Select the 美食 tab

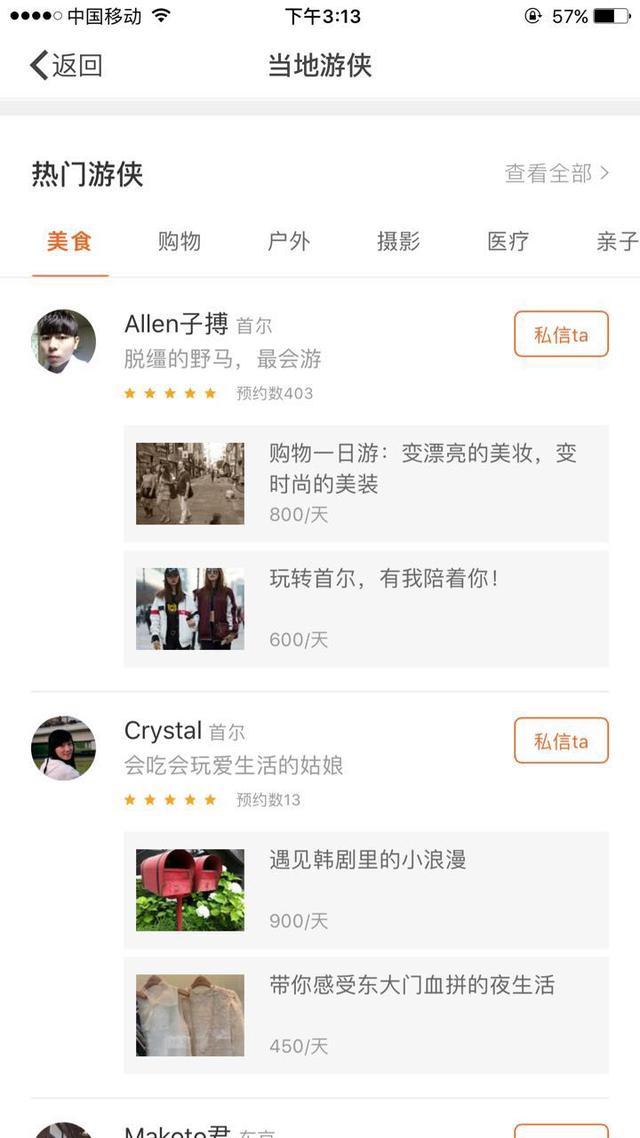coord(69,242)
